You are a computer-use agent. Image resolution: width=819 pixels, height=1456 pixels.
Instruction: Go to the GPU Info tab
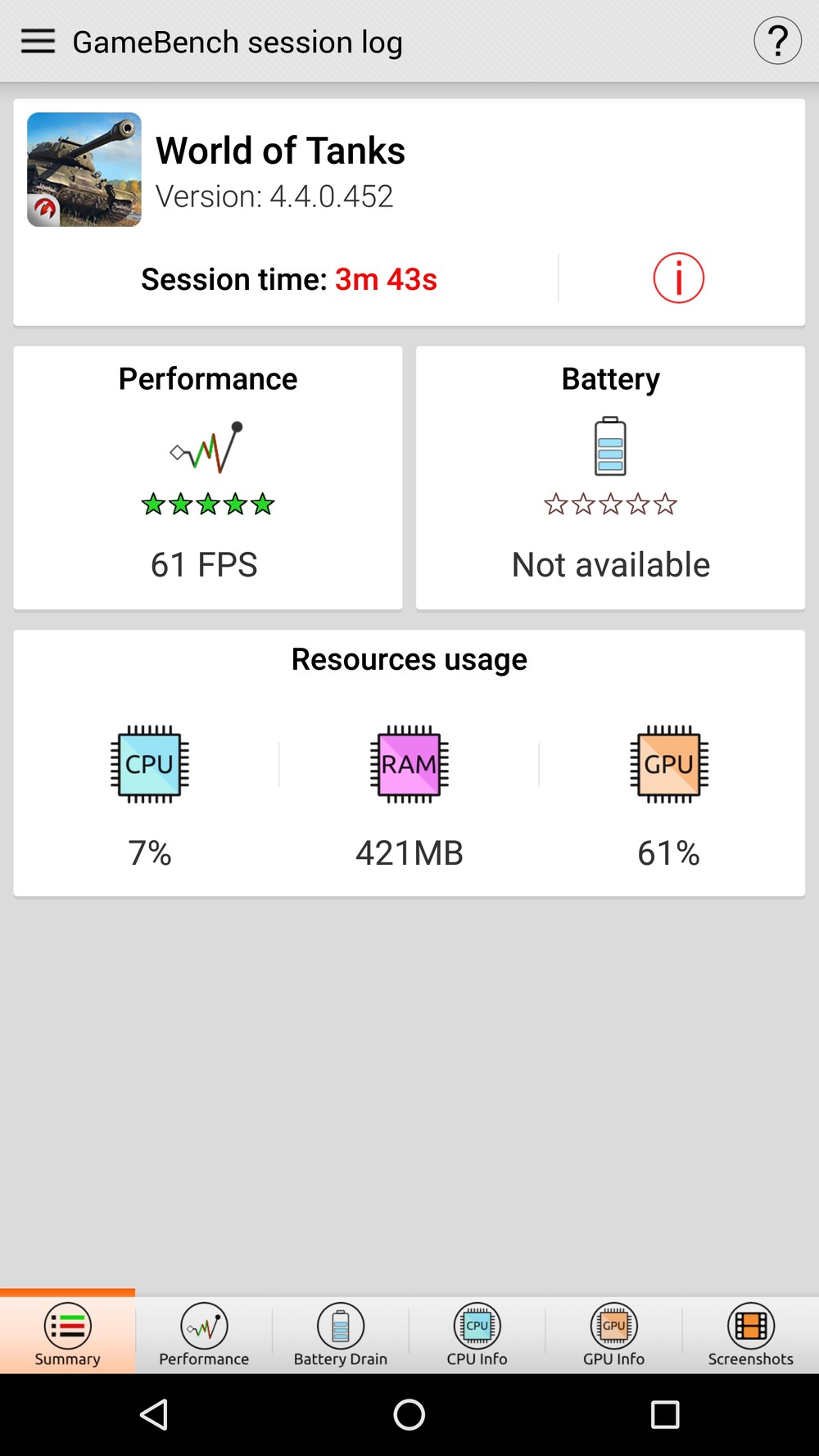[x=613, y=1335]
